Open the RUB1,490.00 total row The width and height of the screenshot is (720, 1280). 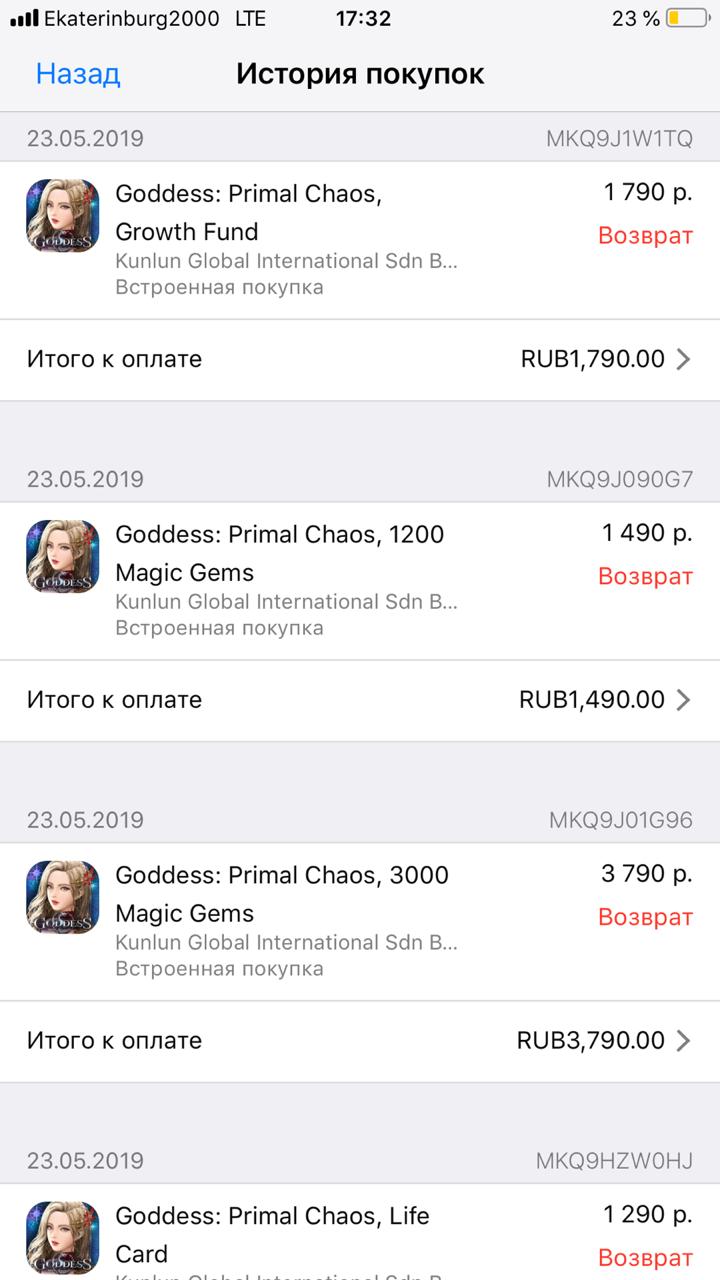coord(360,700)
